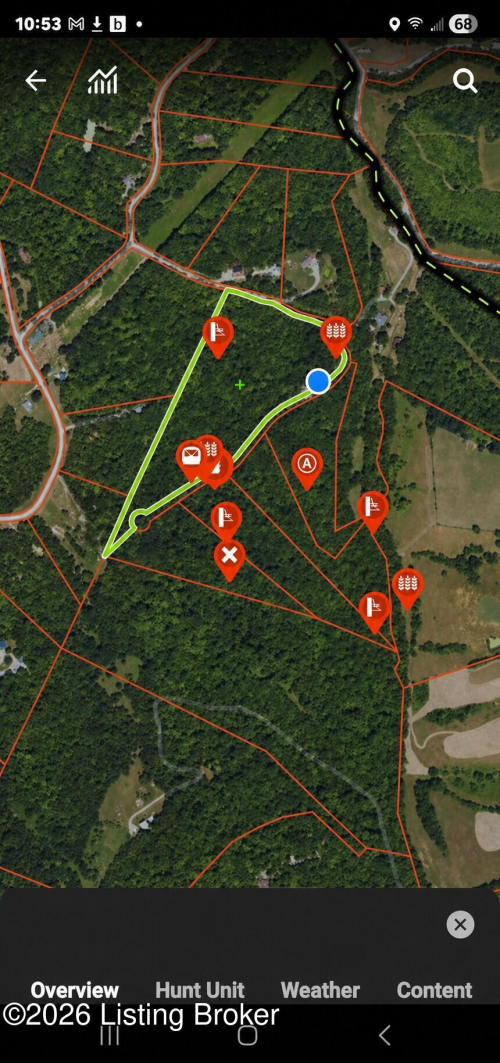This screenshot has width=500, height=1063.
Task: Open the Content tab
Action: [x=434, y=990]
